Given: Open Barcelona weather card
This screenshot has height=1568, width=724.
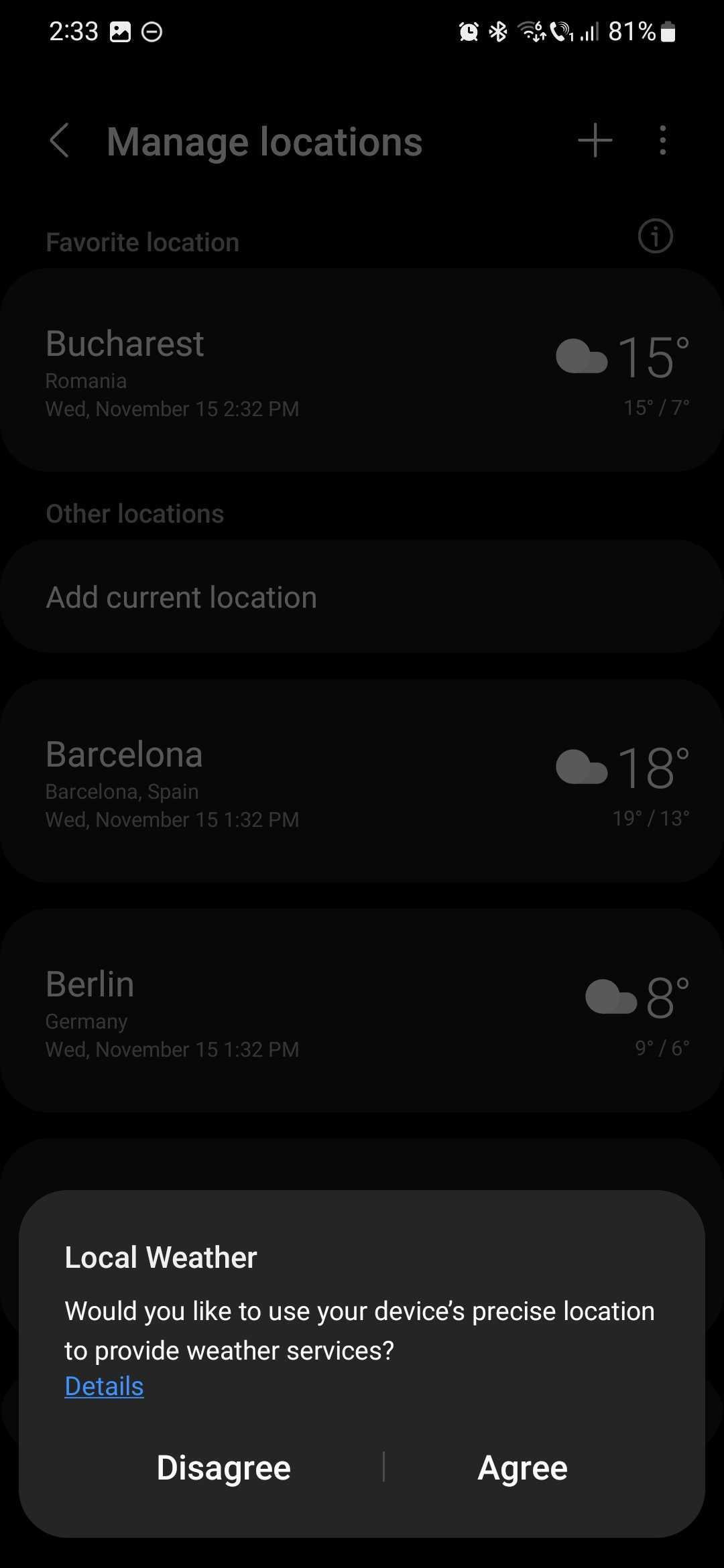Looking at the screenshot, I should click(362, 781).
